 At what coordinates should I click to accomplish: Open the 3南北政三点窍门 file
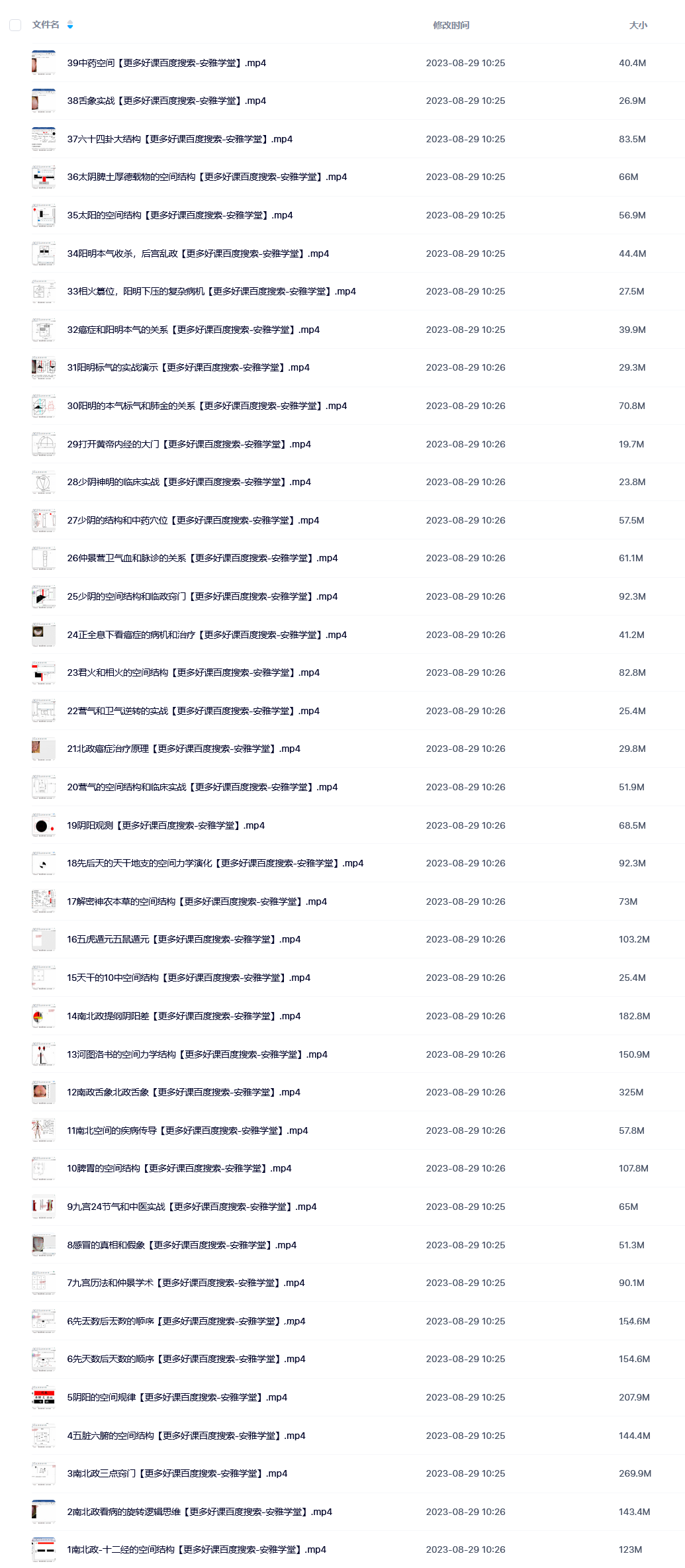tap(177, 1473)
